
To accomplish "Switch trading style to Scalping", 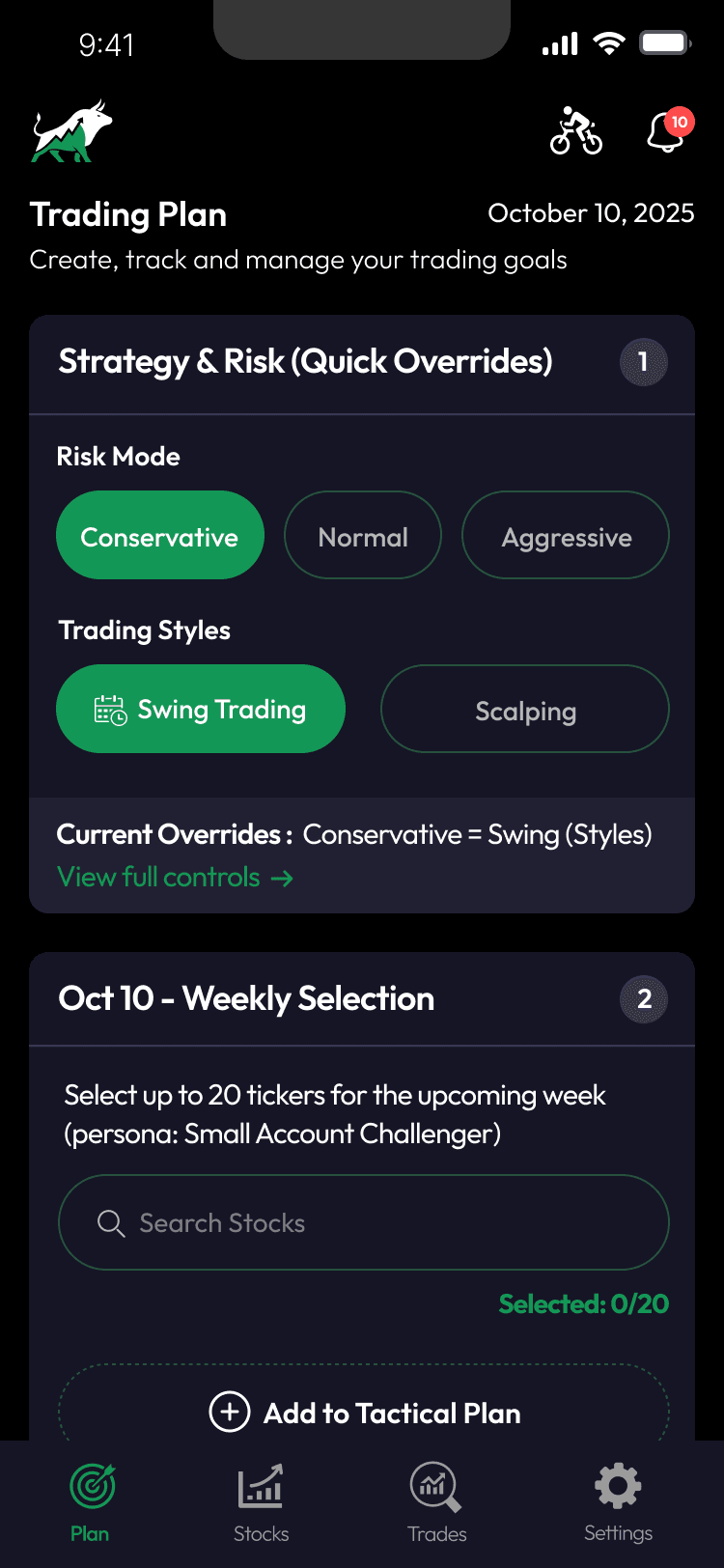I will 525,709.
